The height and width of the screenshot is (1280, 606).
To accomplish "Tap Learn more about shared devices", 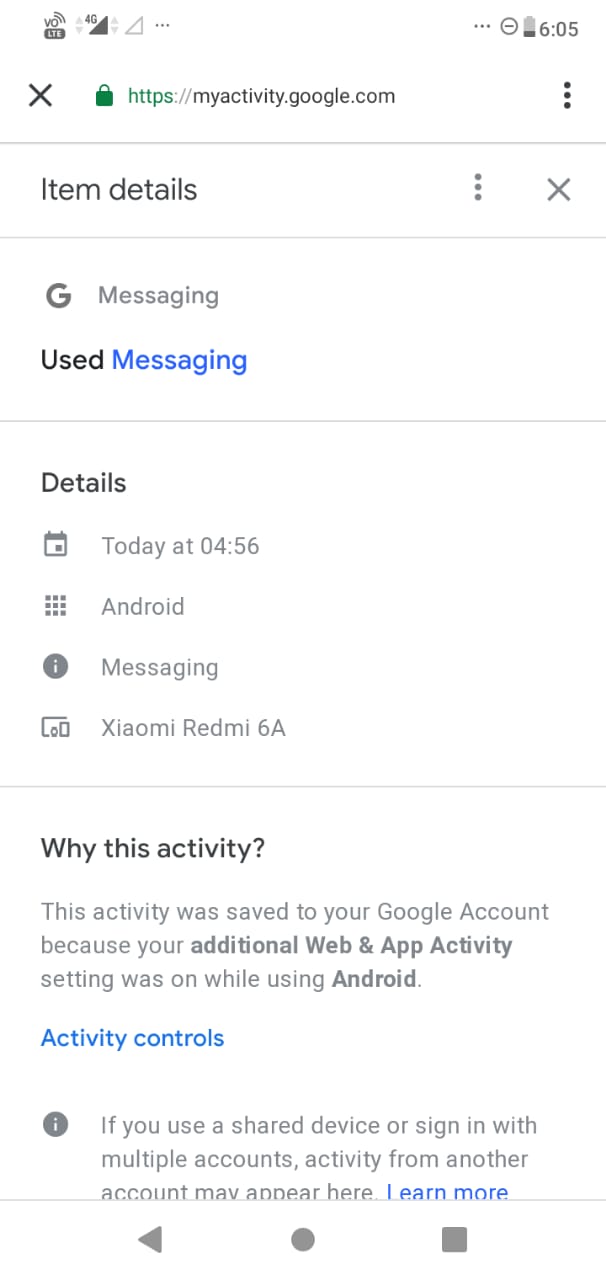I will tap(447, 1191).
